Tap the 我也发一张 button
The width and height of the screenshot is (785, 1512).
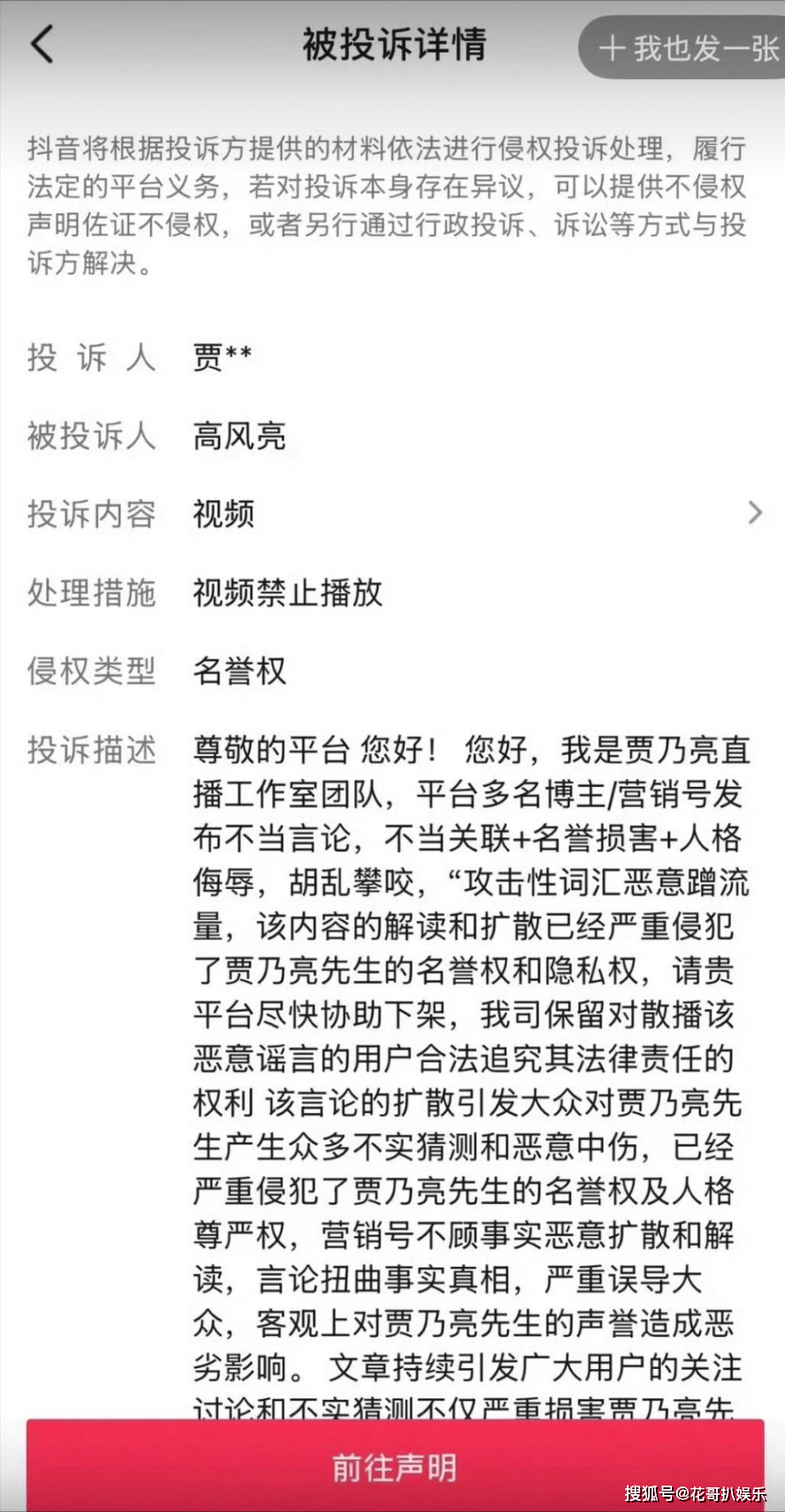(x=685, y=48)
